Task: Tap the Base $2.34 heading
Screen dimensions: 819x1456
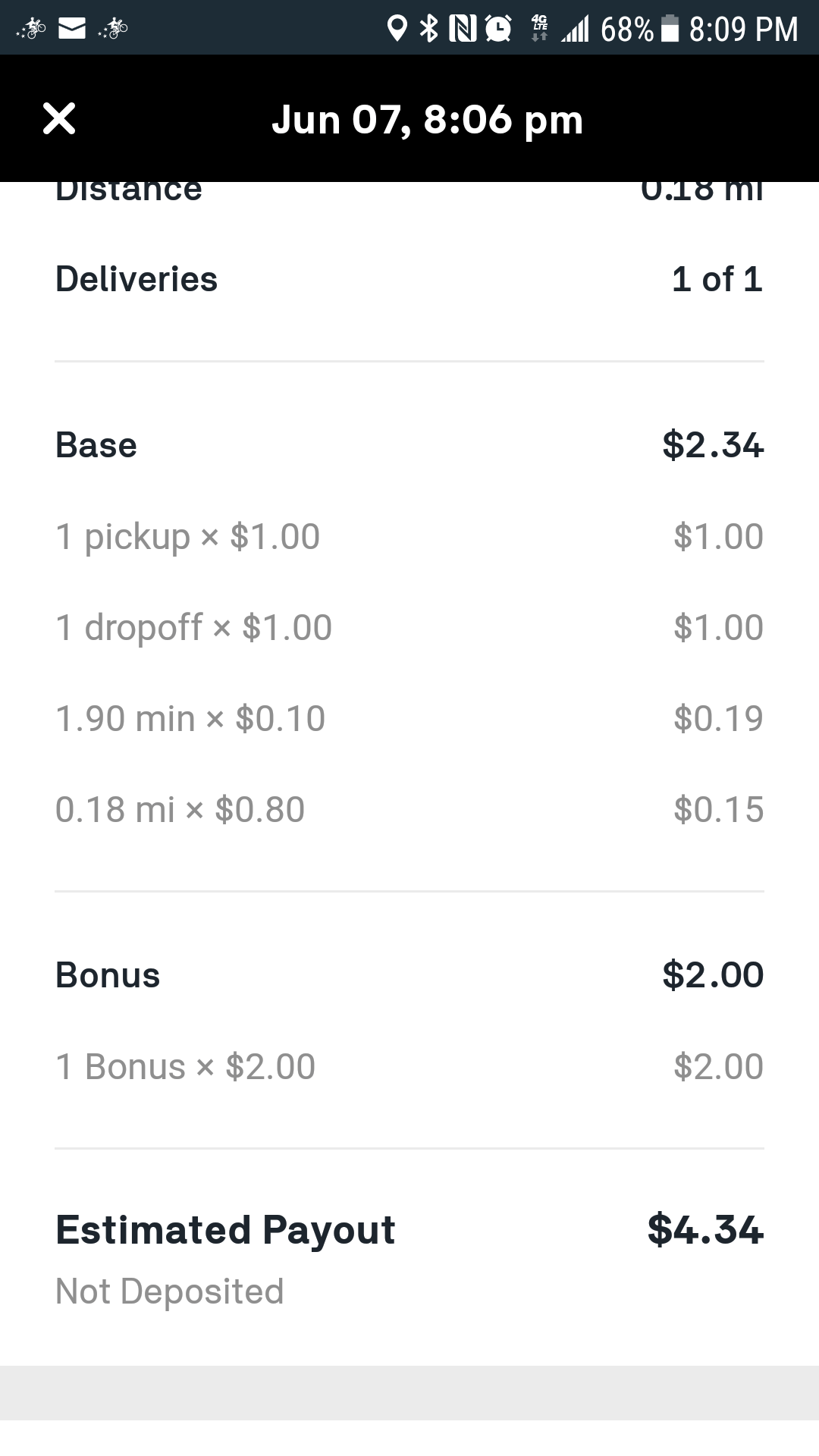Action: [x=409, y=445]
